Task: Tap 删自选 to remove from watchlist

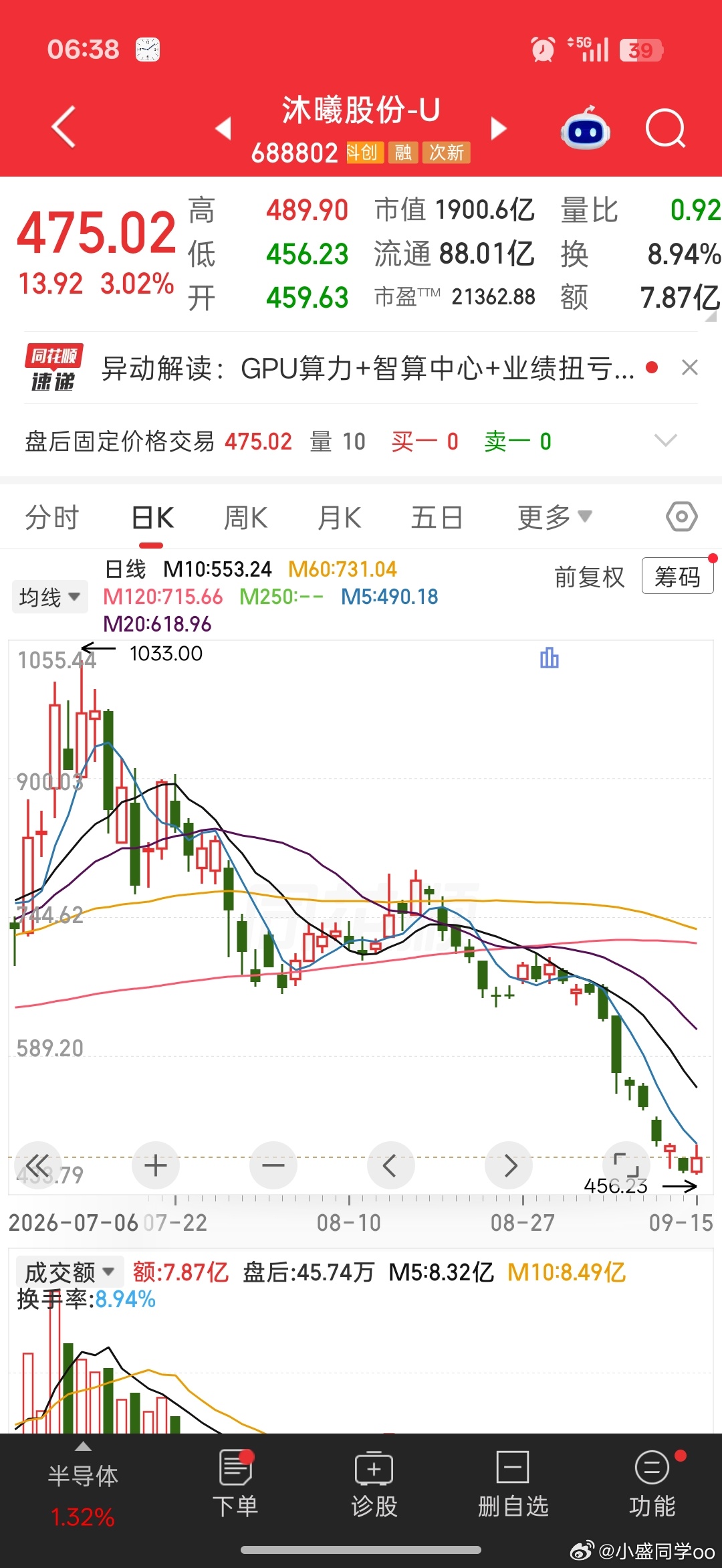Action: point(513,1484)
